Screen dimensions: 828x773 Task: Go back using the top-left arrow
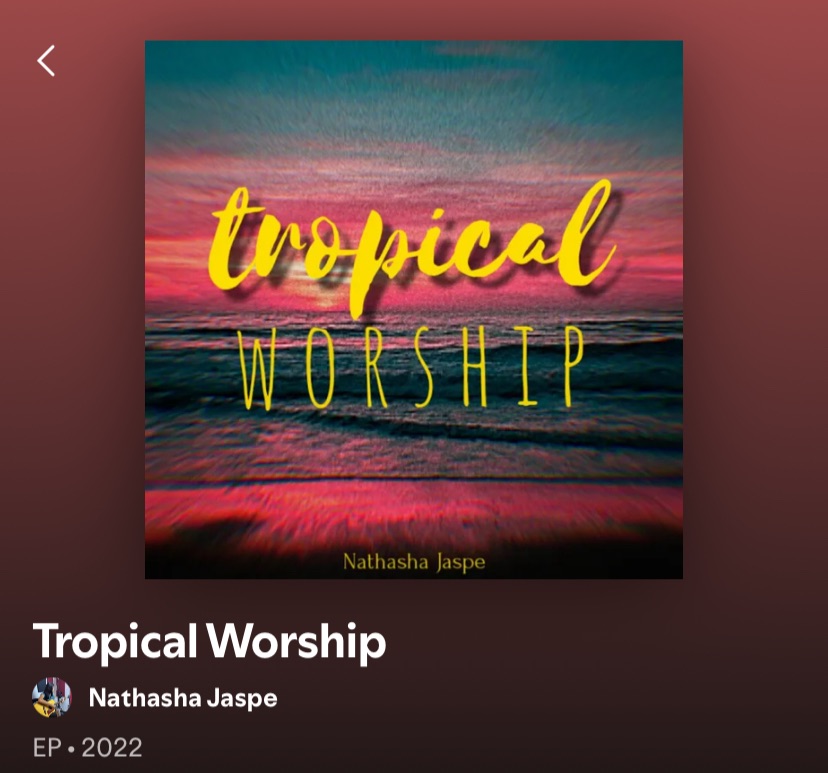pos(46,61)
